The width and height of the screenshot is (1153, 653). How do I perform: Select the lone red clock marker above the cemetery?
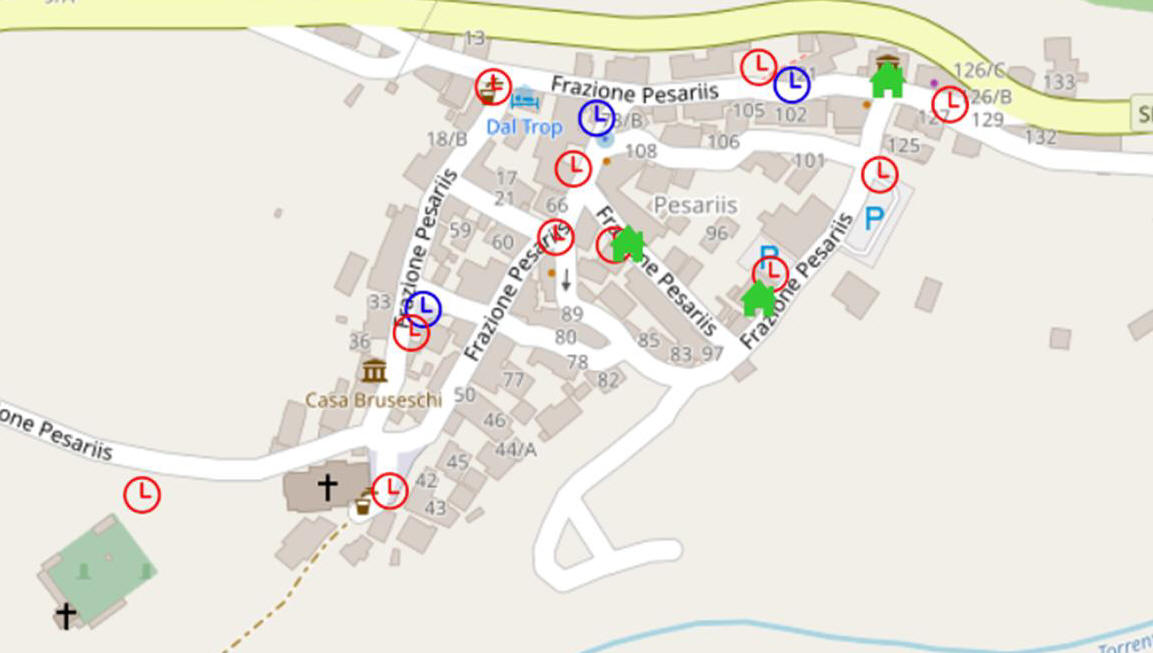pyautogui.click(x=142, y=495)
